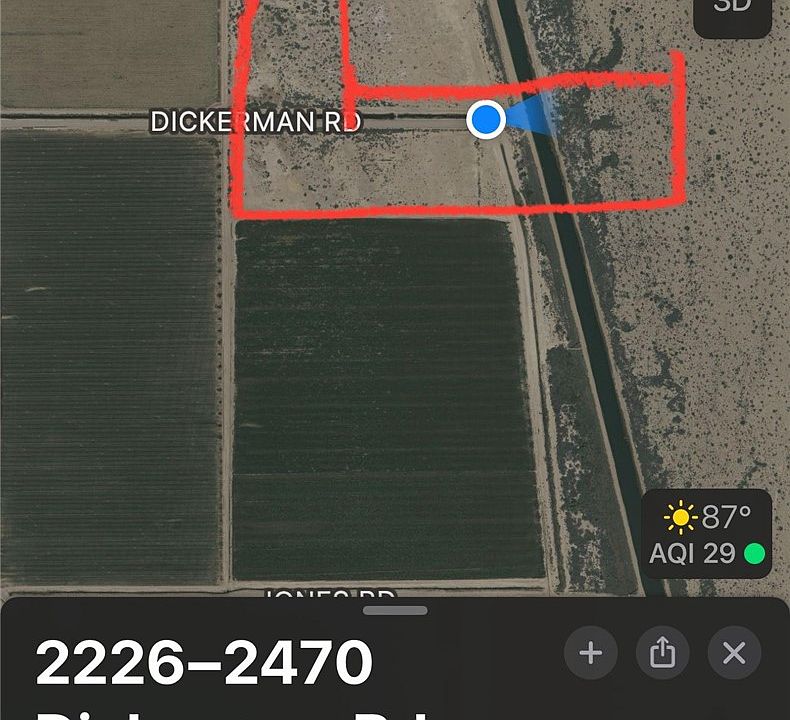Share this location
The width and height of the screenshot is (790, 720).
coord(662,654)
